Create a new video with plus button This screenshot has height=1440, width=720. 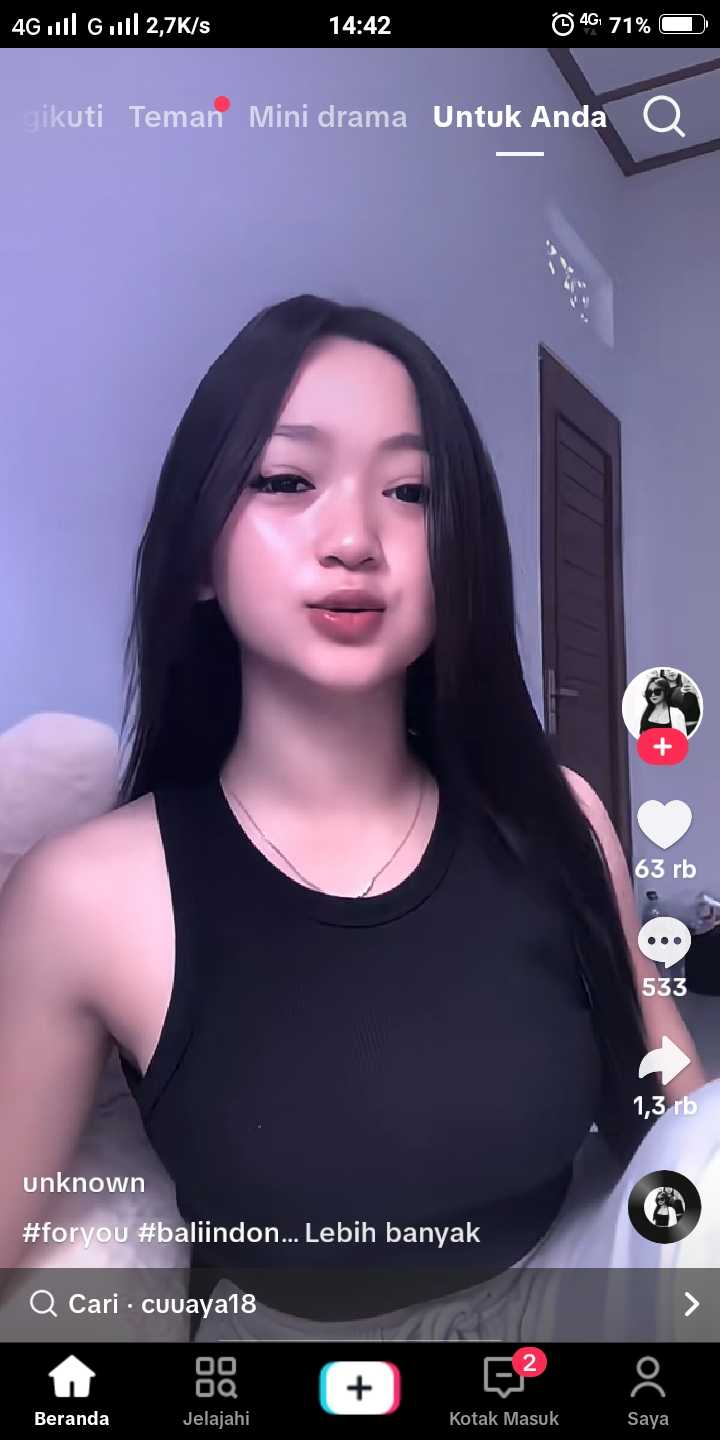[360, 1387]
